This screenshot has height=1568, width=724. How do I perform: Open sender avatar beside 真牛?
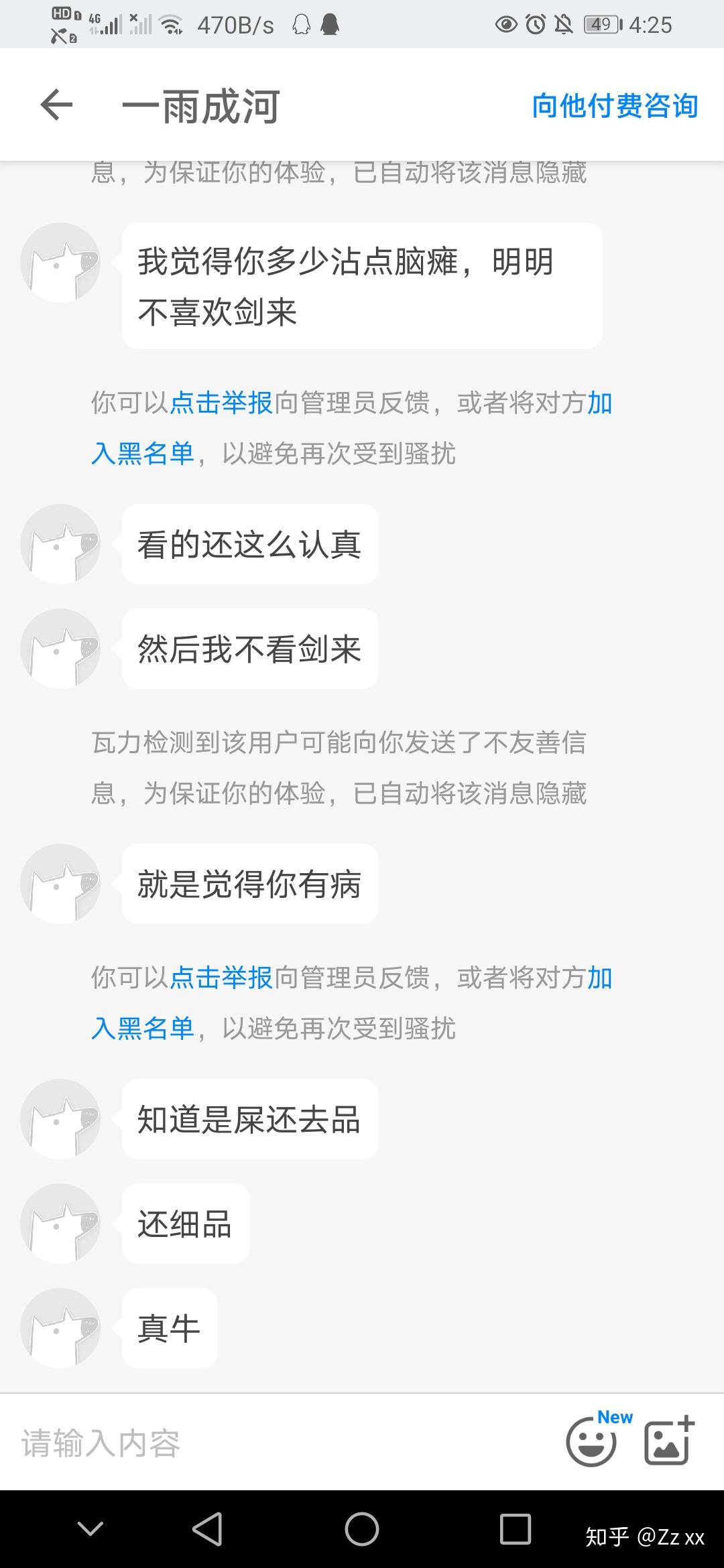click(x=60, y=1328)
